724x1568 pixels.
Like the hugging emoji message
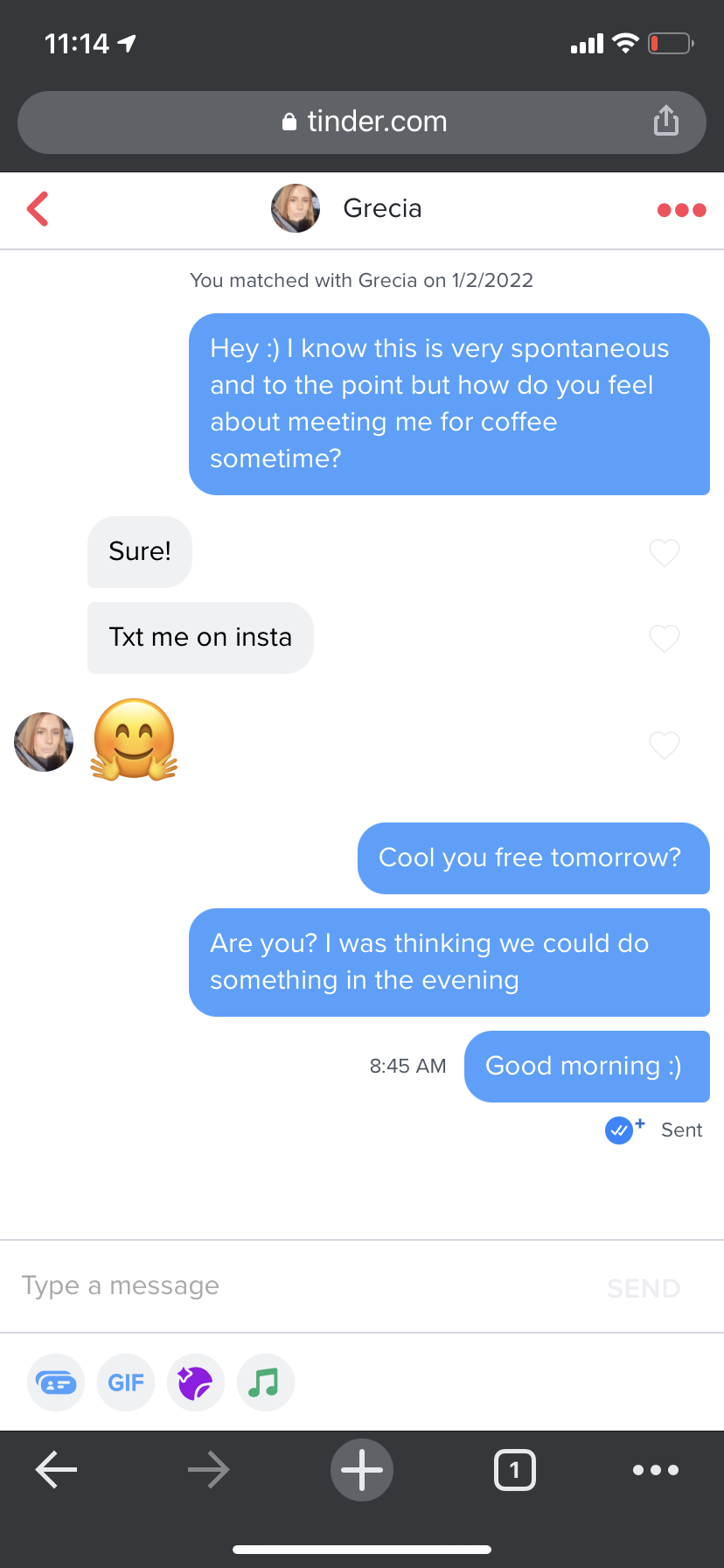click(x=665, y=745)
